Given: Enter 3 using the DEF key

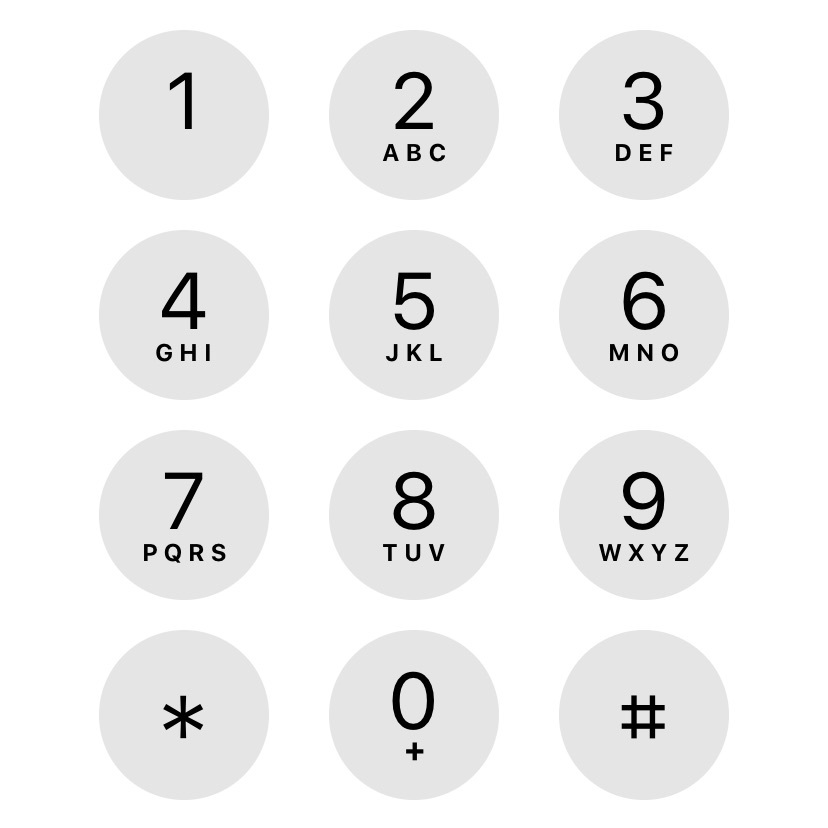Looking at the screenshot, I should [644, 115].
